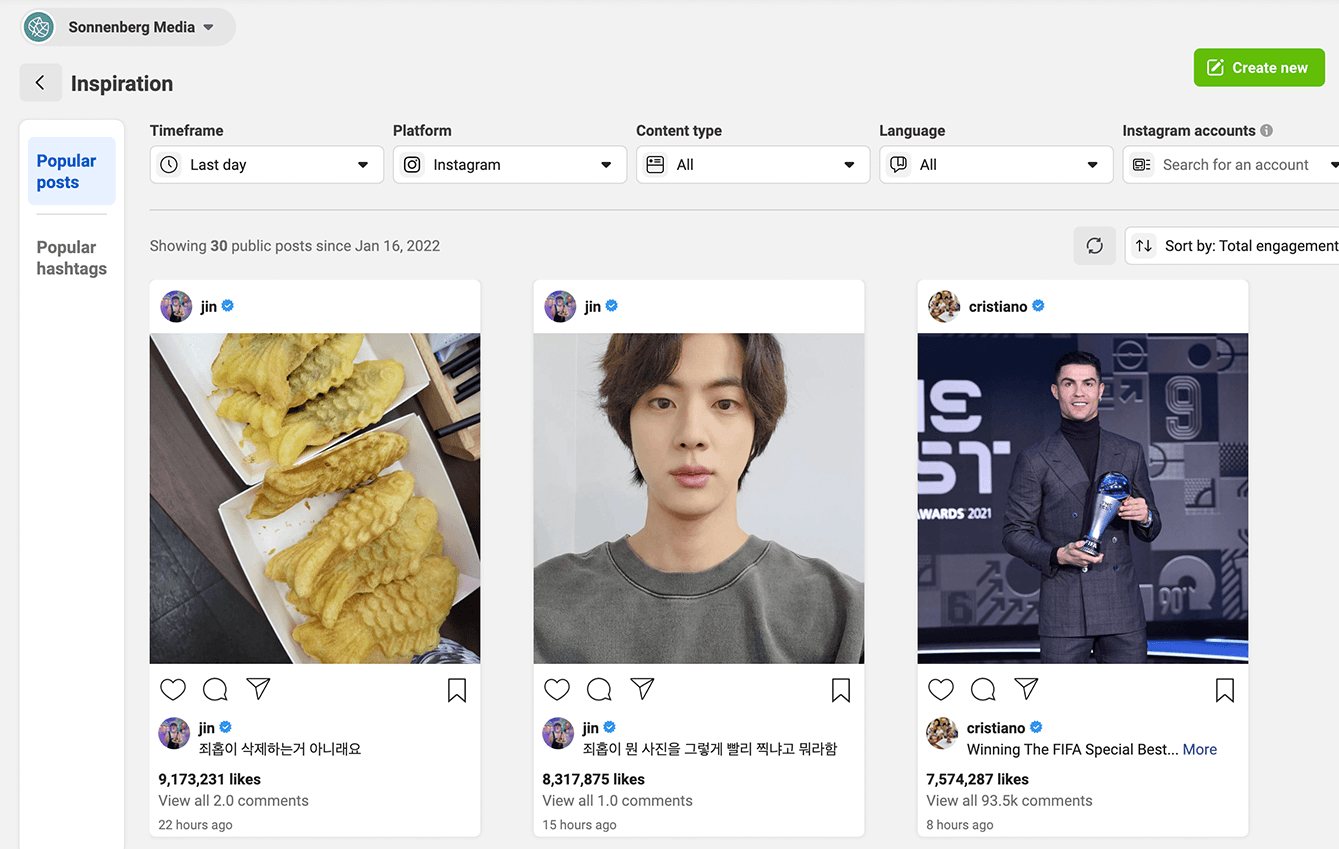Open the Sonnenberg Media account switcher
Screen dimensions: 1339x849
128,27
